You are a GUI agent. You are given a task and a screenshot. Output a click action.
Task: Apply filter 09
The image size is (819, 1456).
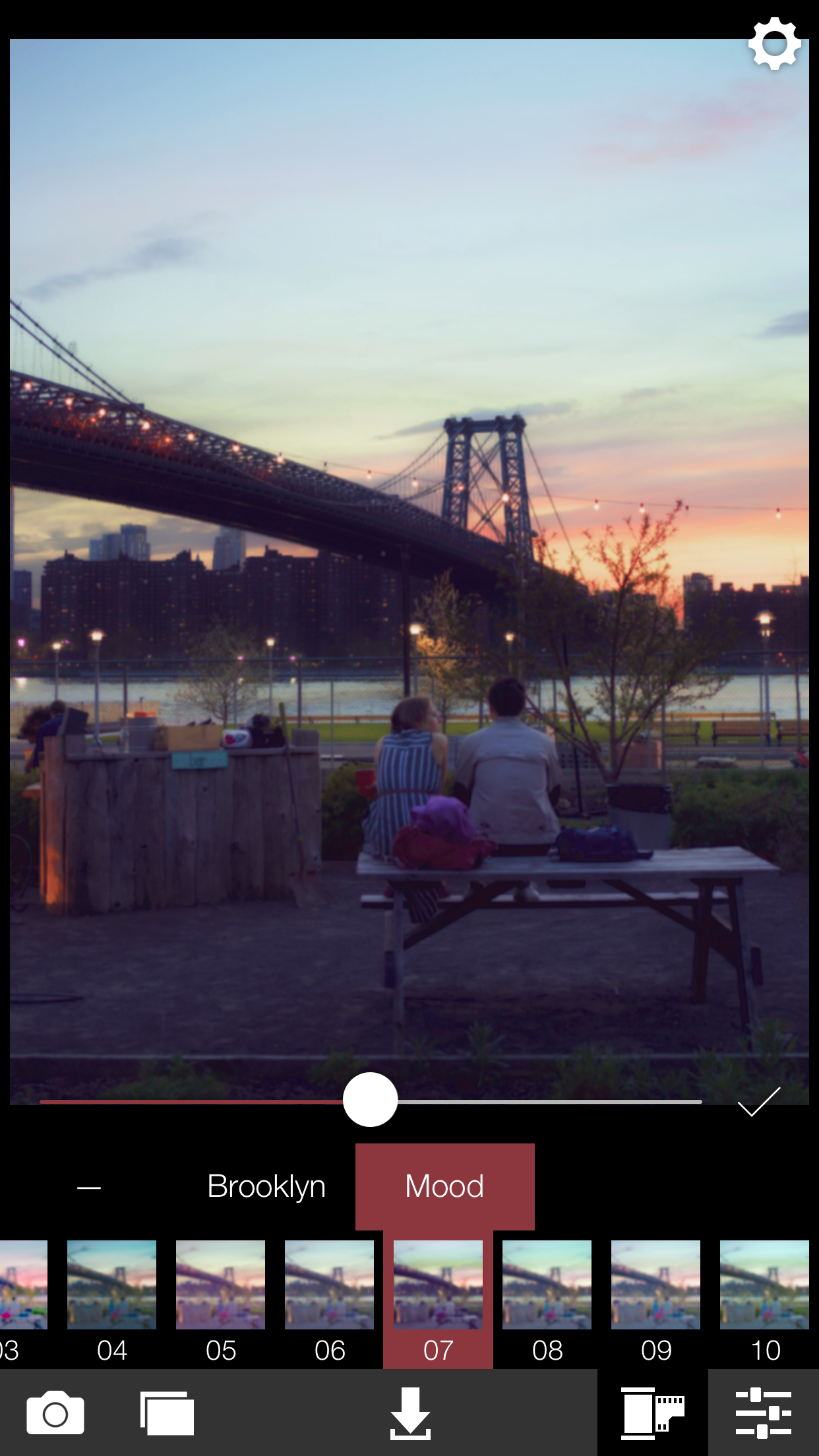click(x=655, y=1302)
